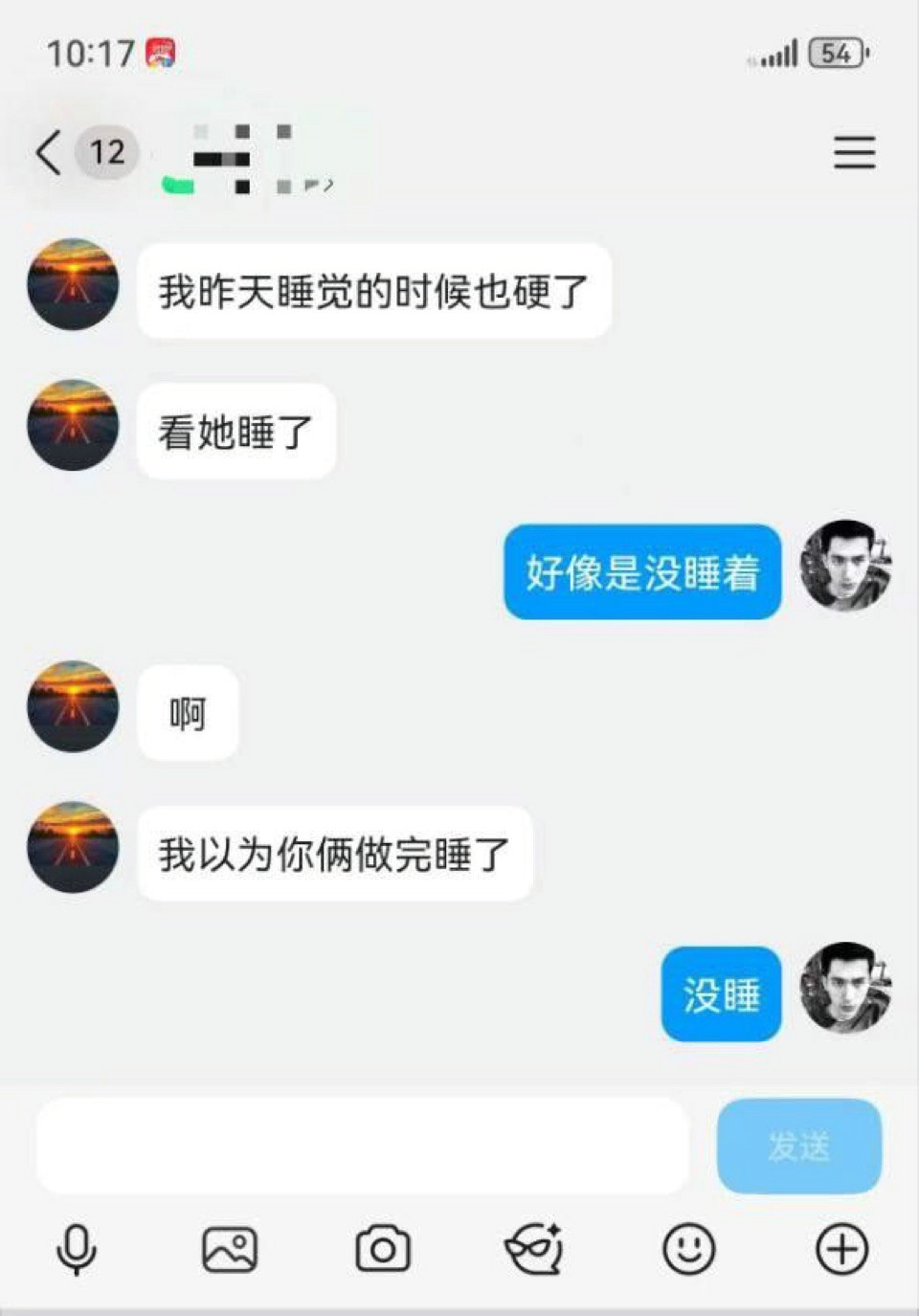Start a voice message with the microphone

(x=77, y=1249)
